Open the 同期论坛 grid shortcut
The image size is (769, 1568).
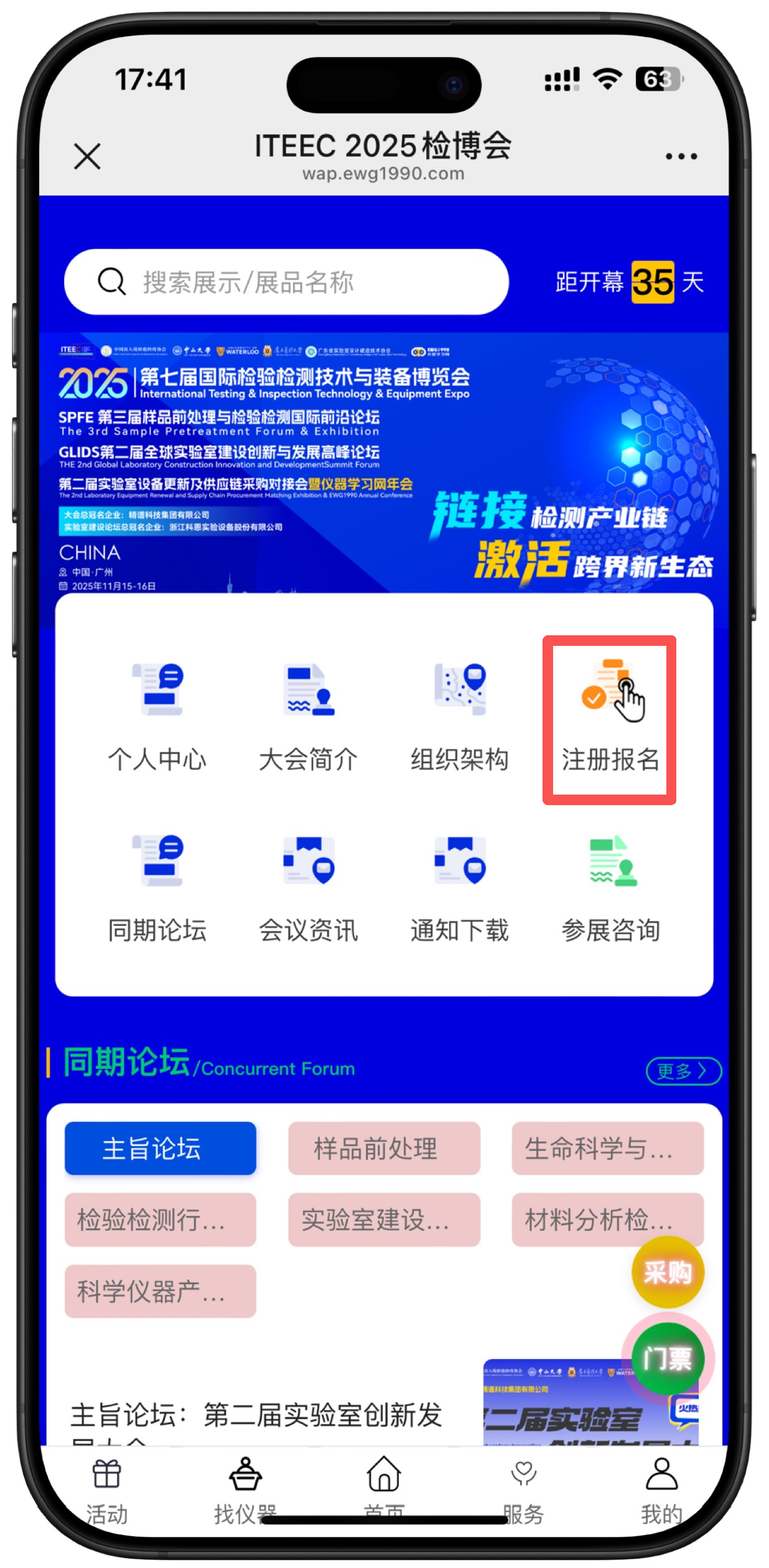pyautogui.click(x=157, y=887)
